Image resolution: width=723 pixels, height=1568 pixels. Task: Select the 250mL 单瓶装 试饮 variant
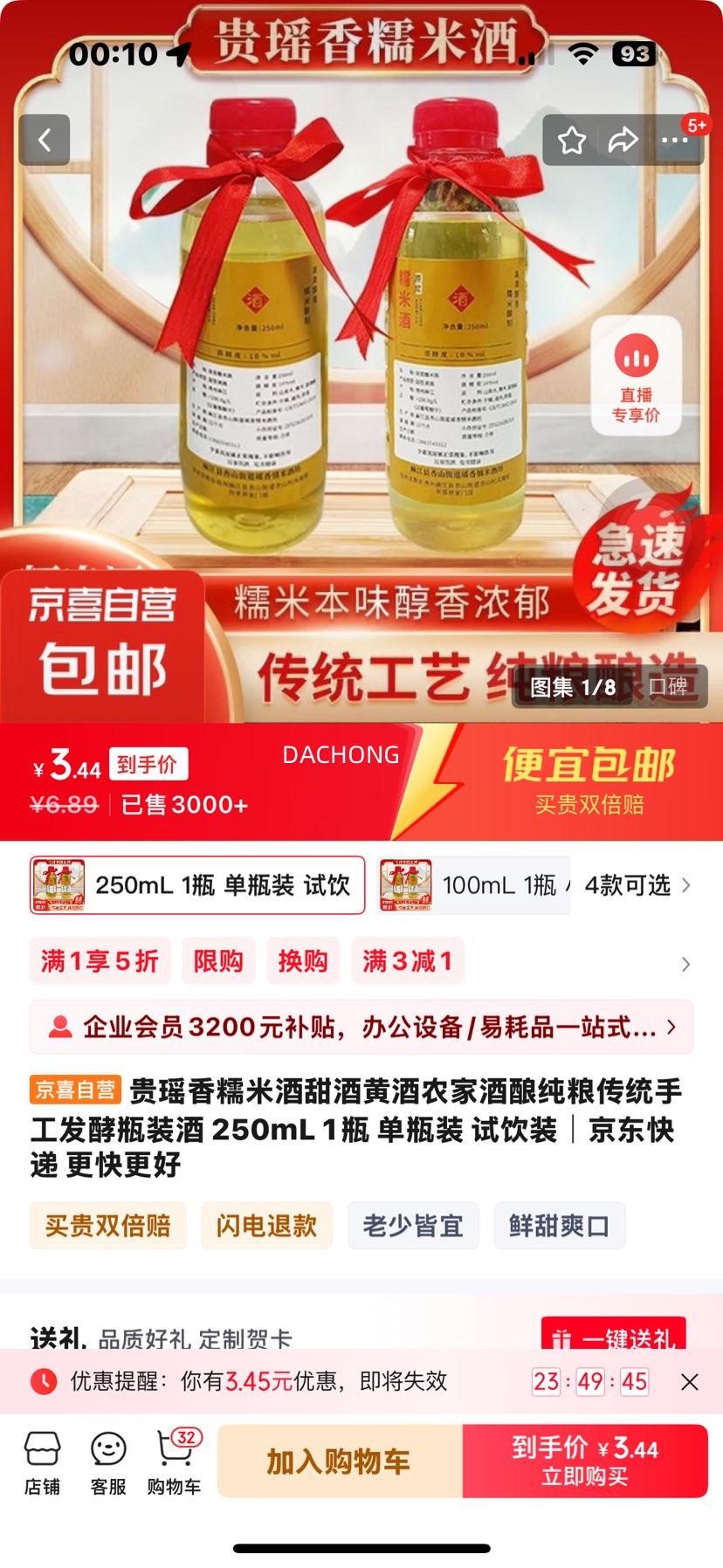point(198,886)
